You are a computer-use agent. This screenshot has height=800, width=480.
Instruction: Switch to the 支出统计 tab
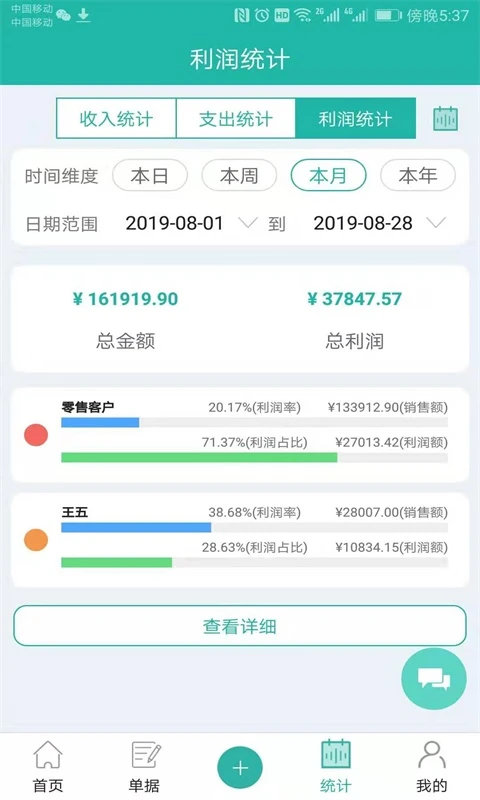click(x=236, y=118)
